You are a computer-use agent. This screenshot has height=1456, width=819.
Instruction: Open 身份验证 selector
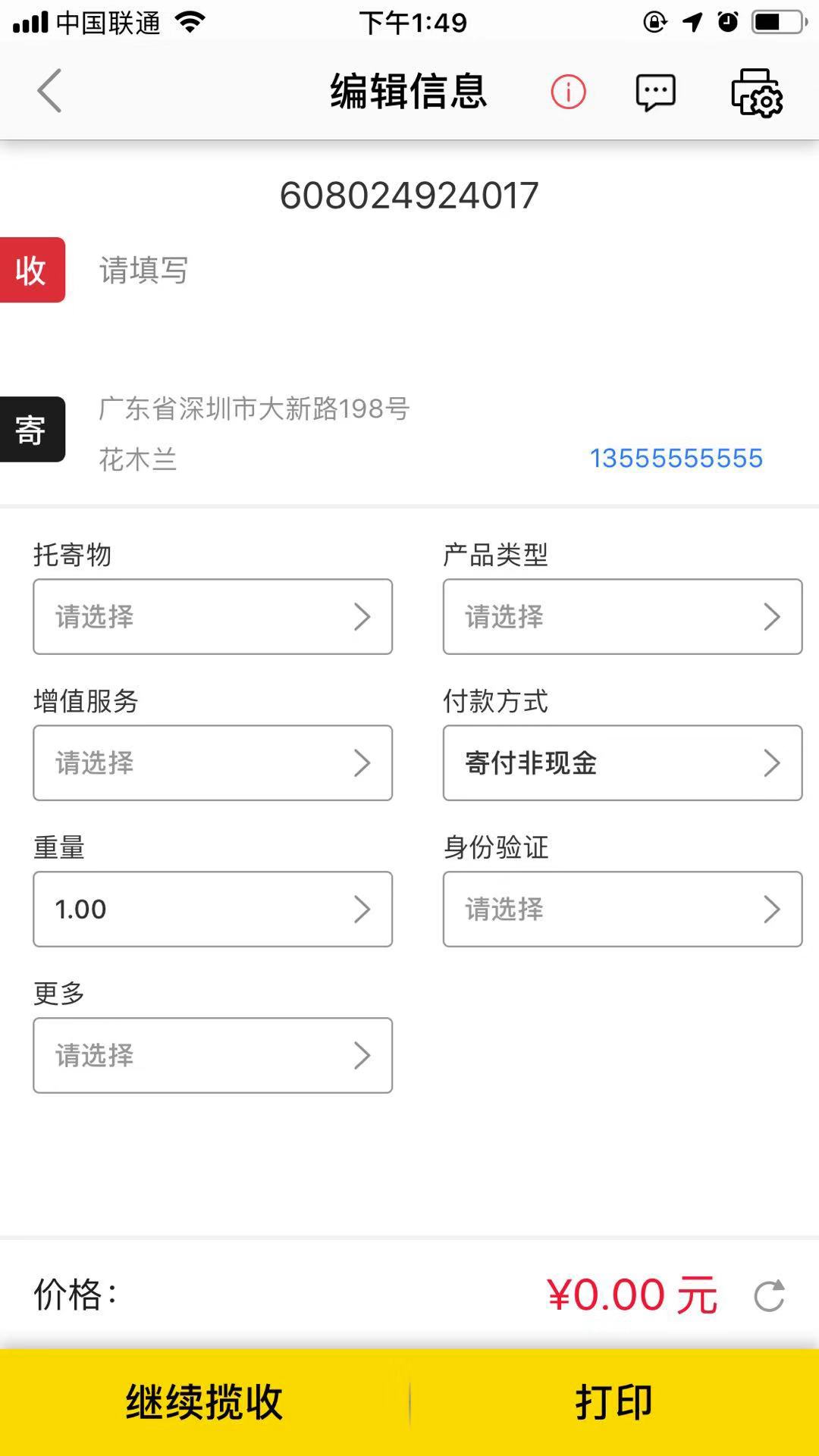tap(623, 909)
